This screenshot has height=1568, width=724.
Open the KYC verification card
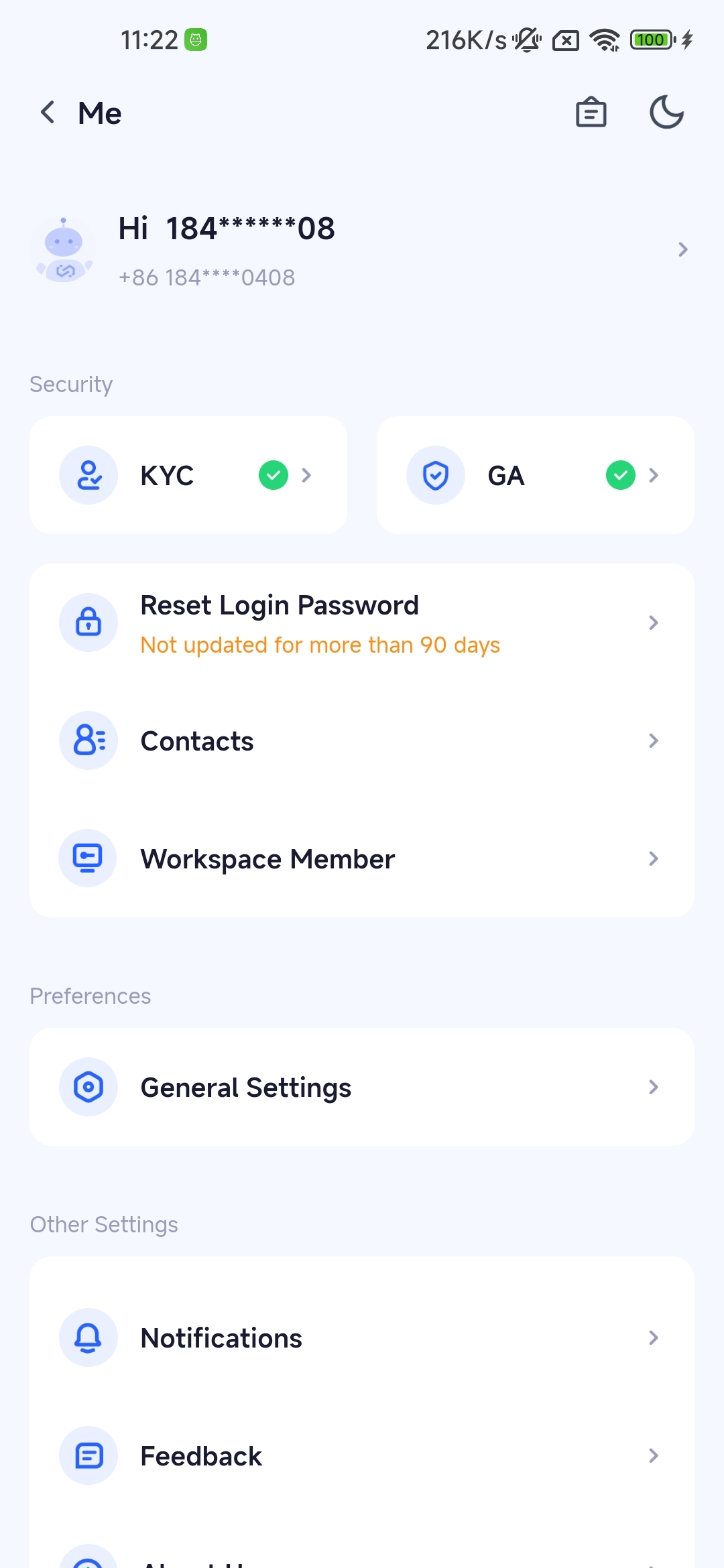coord(188,475)
